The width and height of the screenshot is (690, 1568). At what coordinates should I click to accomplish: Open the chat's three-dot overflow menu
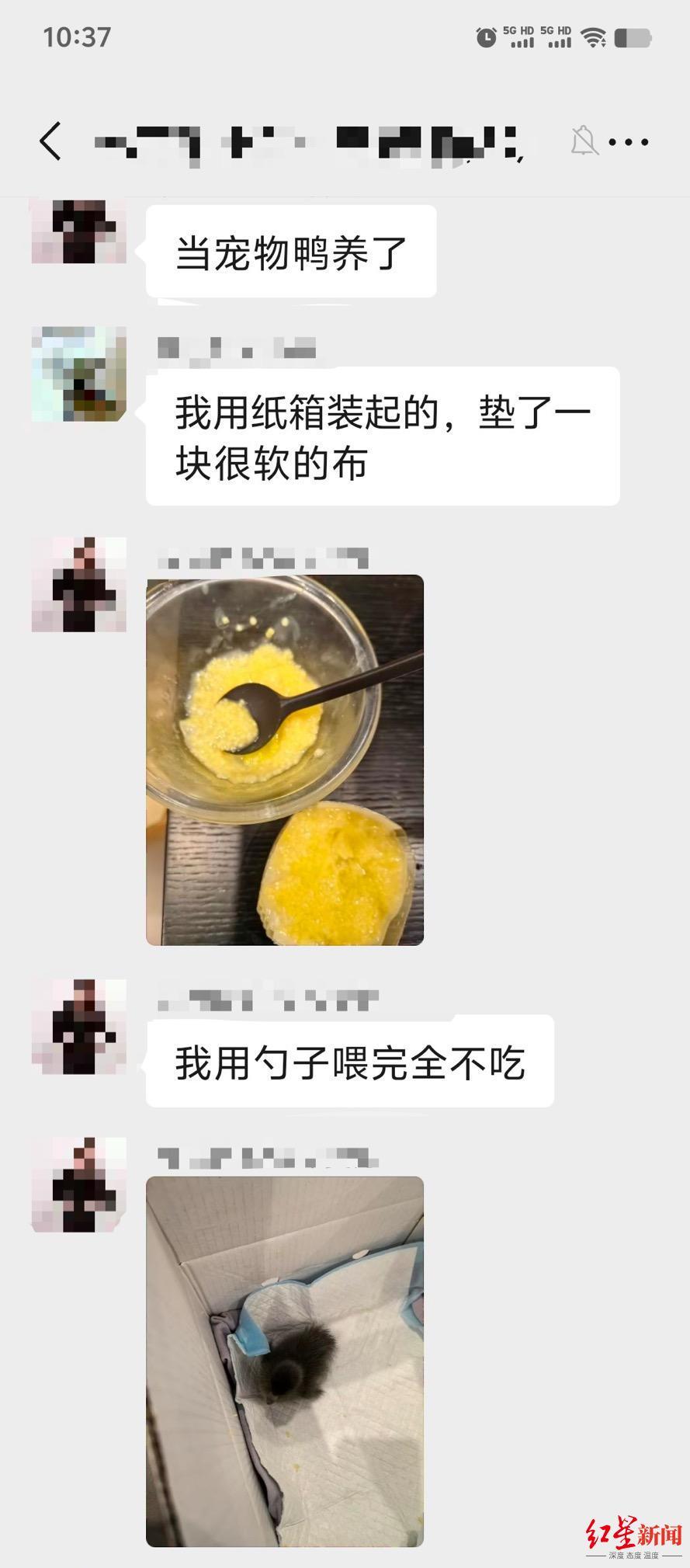pyautogui.click(x=629, y=142)
